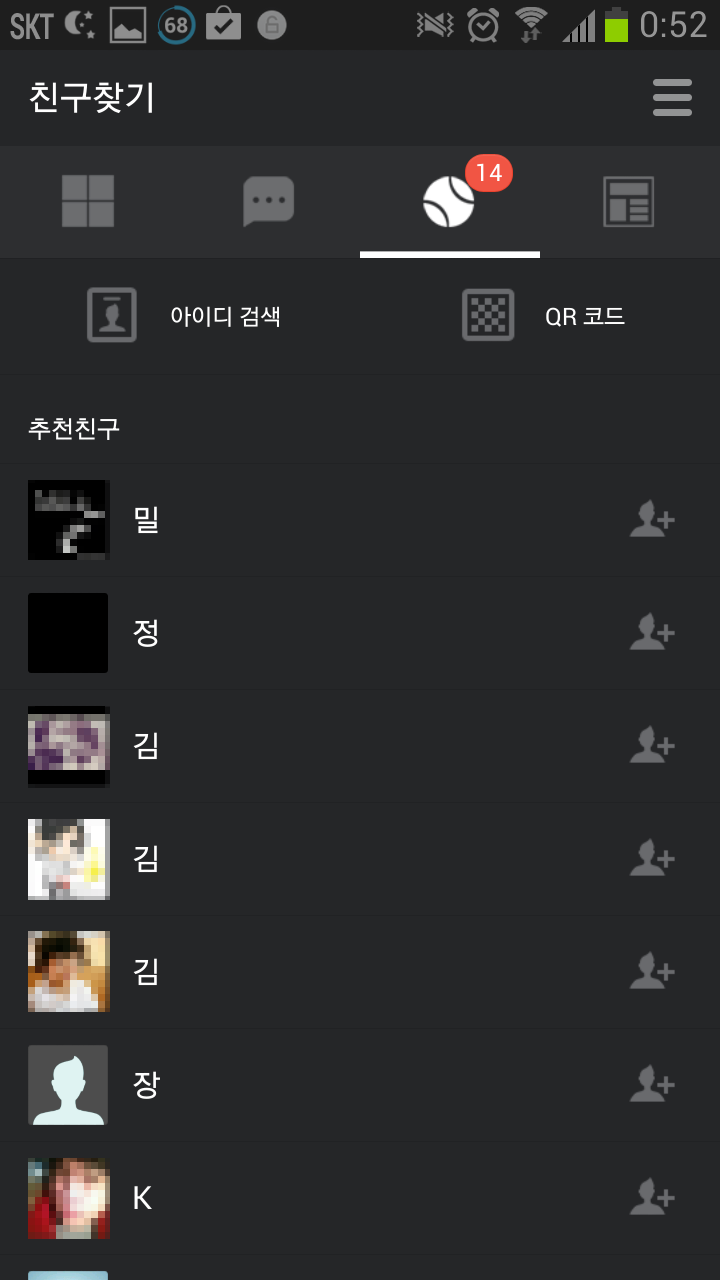720x1280 pixels.
Task: Open profile of recommended friend K
Action: coord(68,1198)
